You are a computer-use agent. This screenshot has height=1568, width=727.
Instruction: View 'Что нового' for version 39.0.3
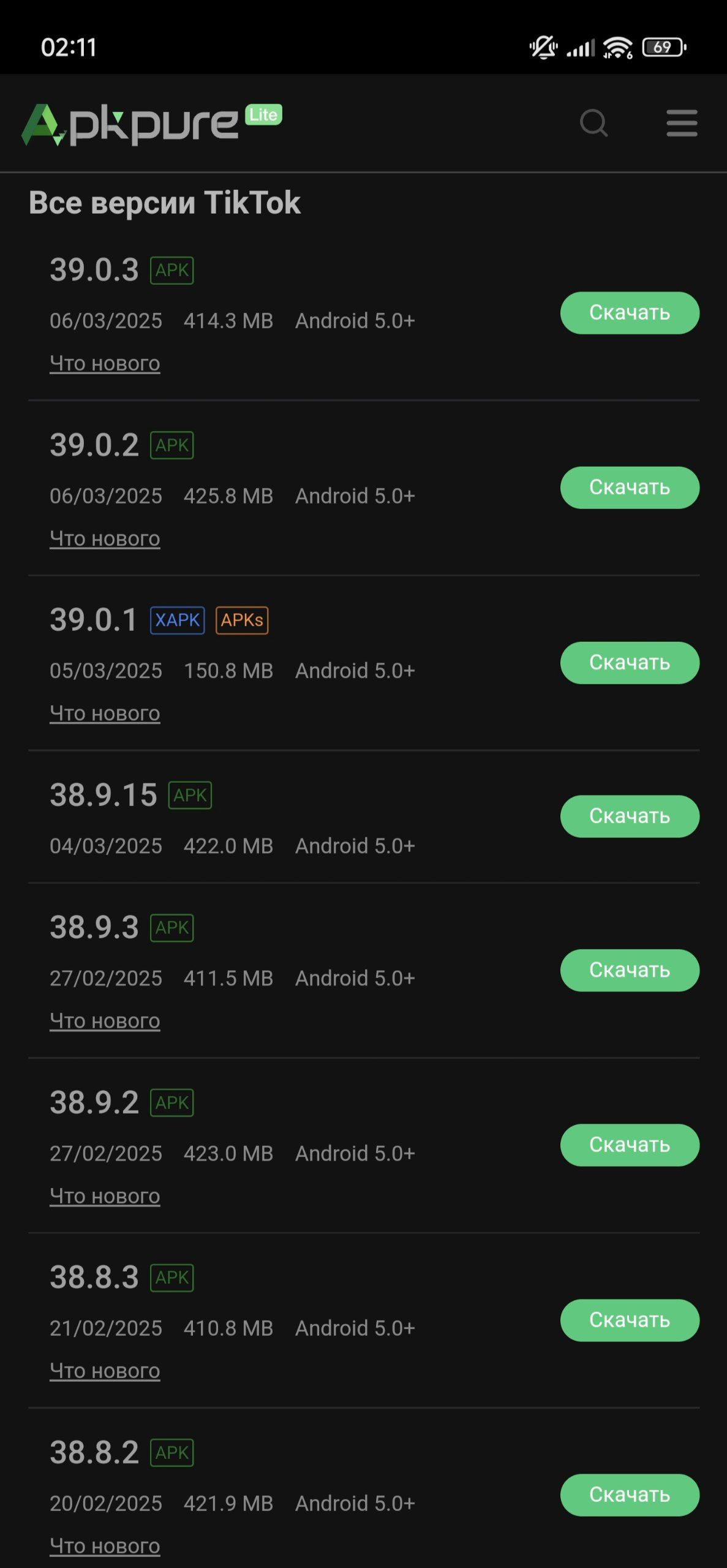click(105, 364)
